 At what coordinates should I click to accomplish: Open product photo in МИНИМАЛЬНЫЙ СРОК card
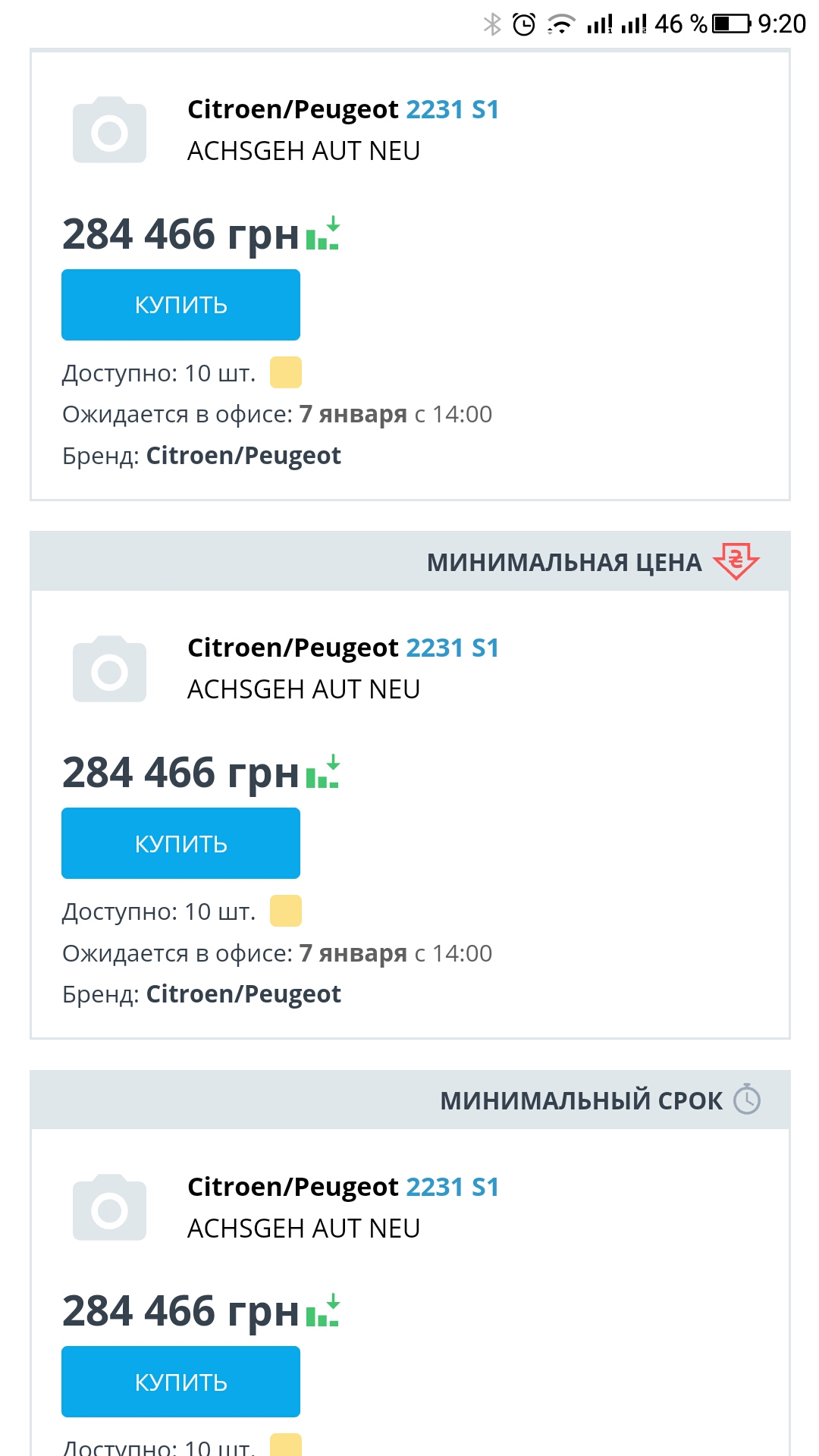click(109, 1207)
